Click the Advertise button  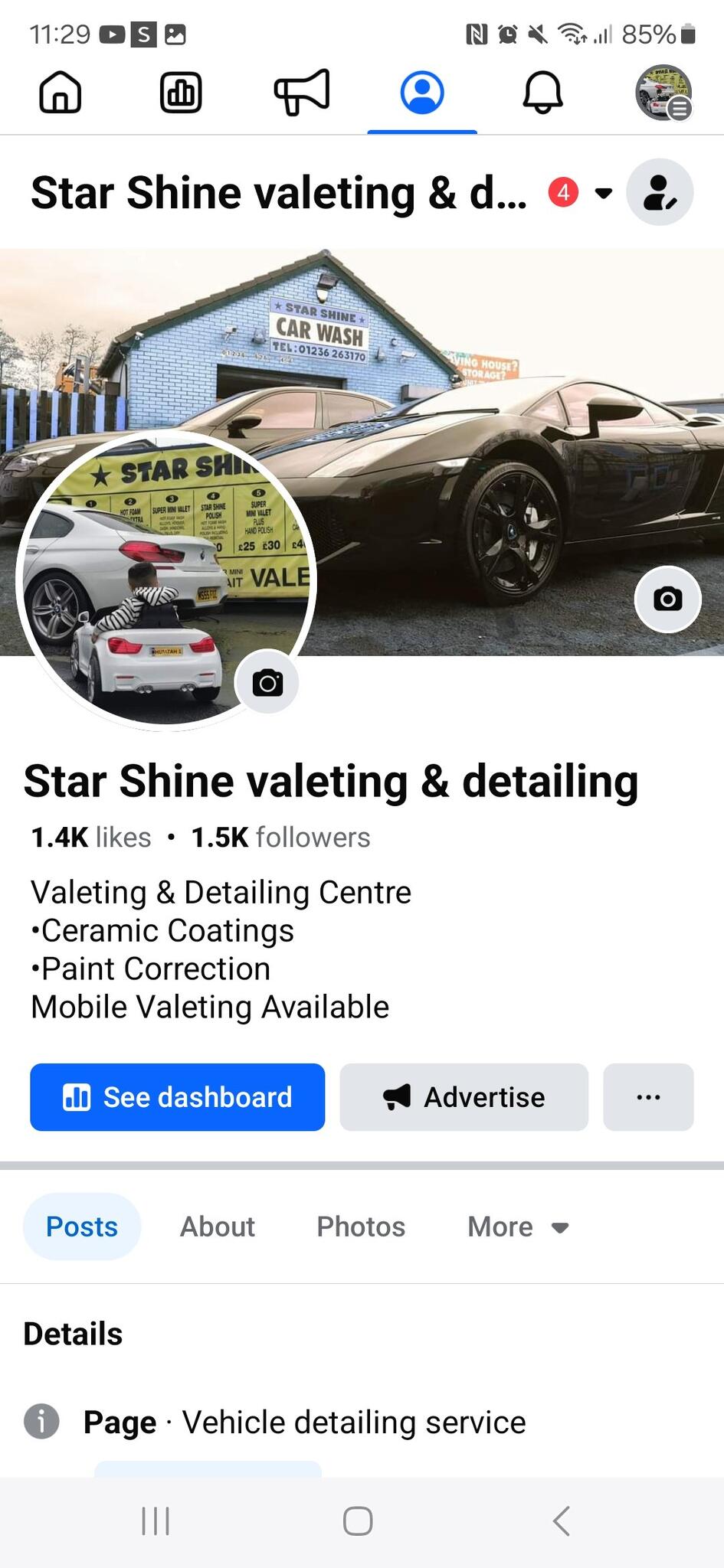464,1097
